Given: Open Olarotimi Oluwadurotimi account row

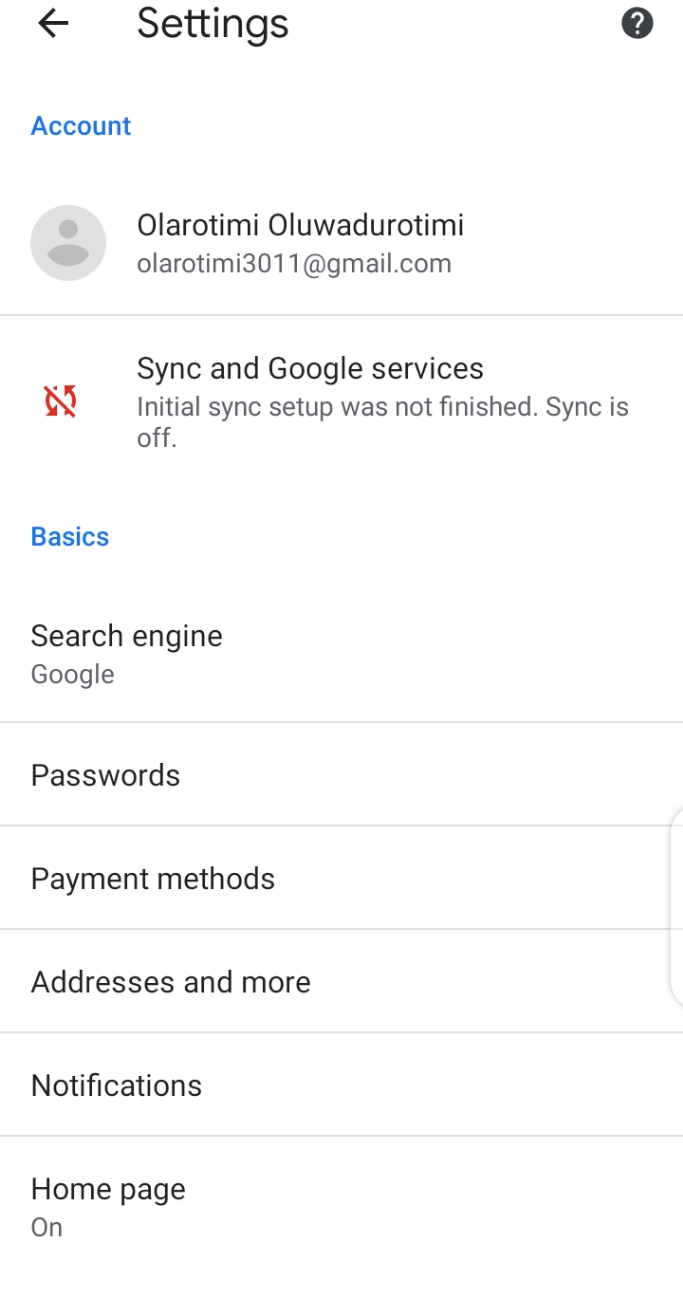Looking at the screenshot, I should [x=341, y=243].
